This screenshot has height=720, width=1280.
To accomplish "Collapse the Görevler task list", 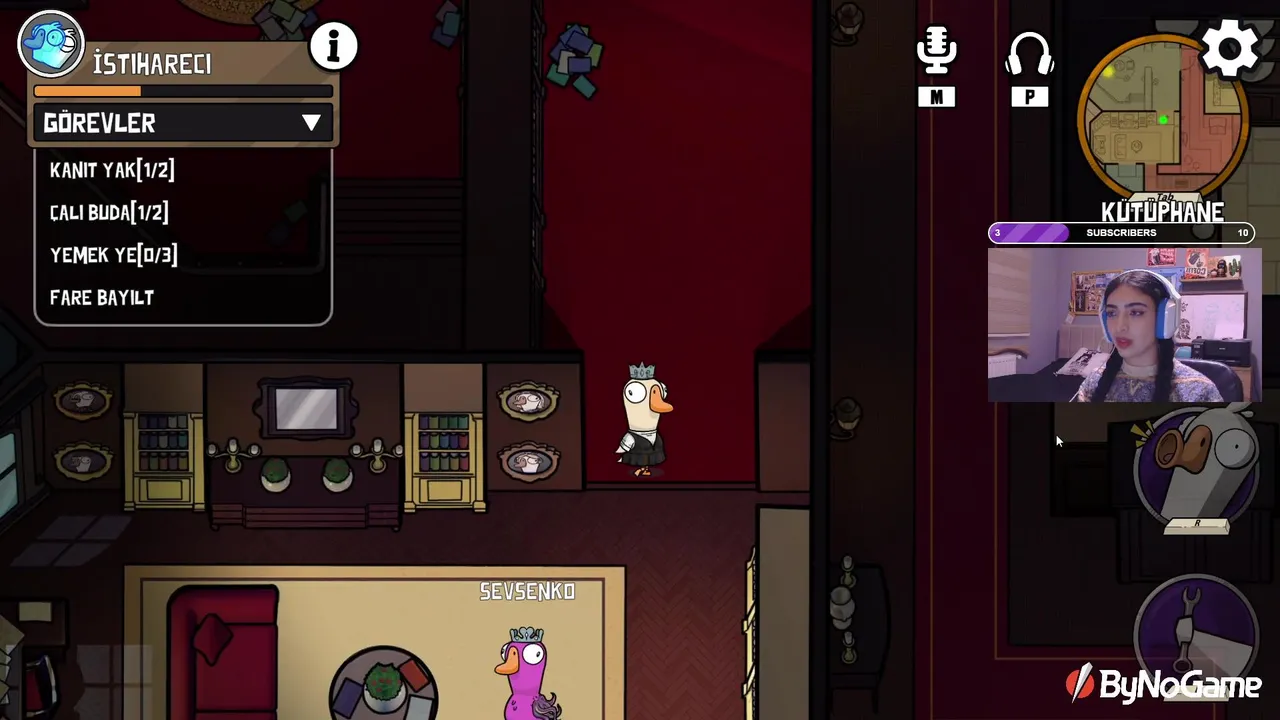I will (311, 123).
